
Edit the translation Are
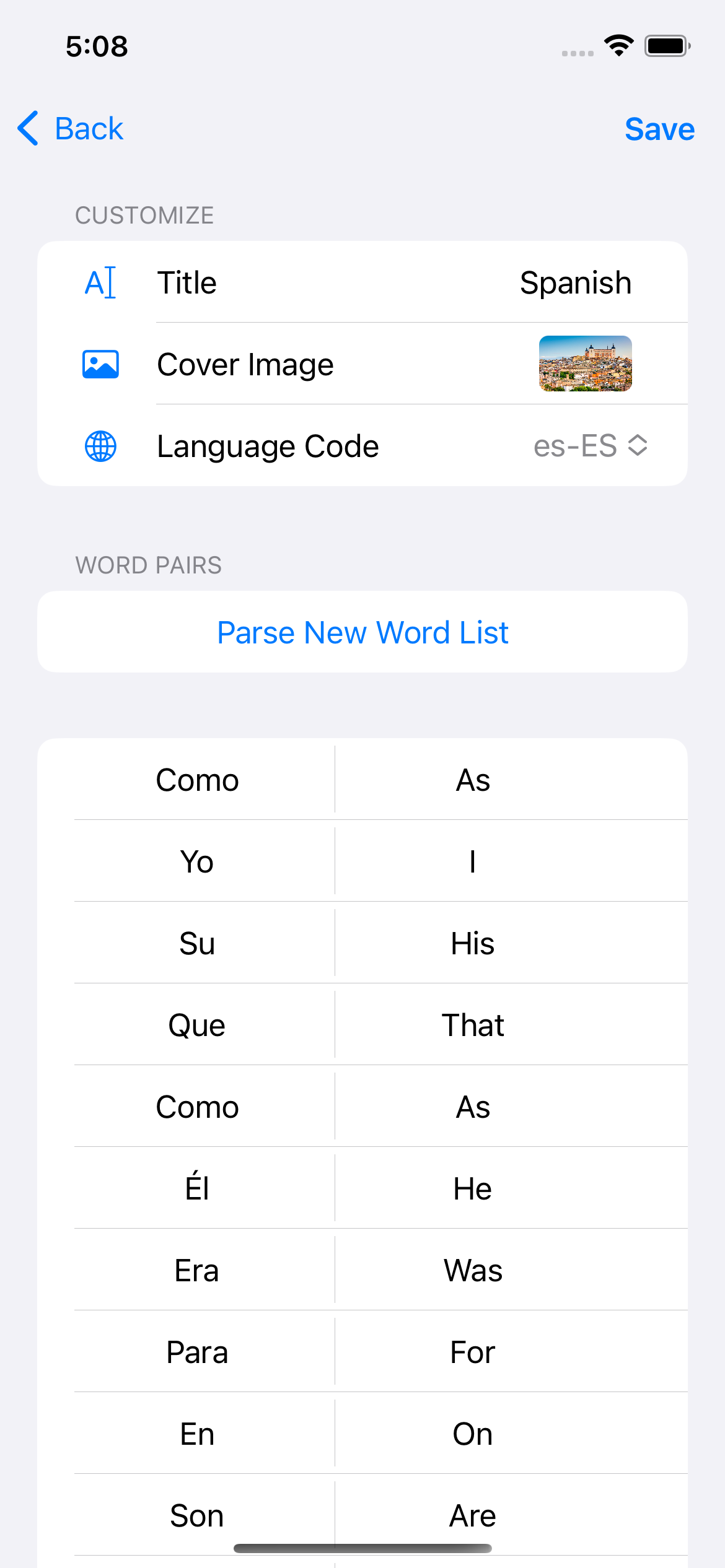472,1515
